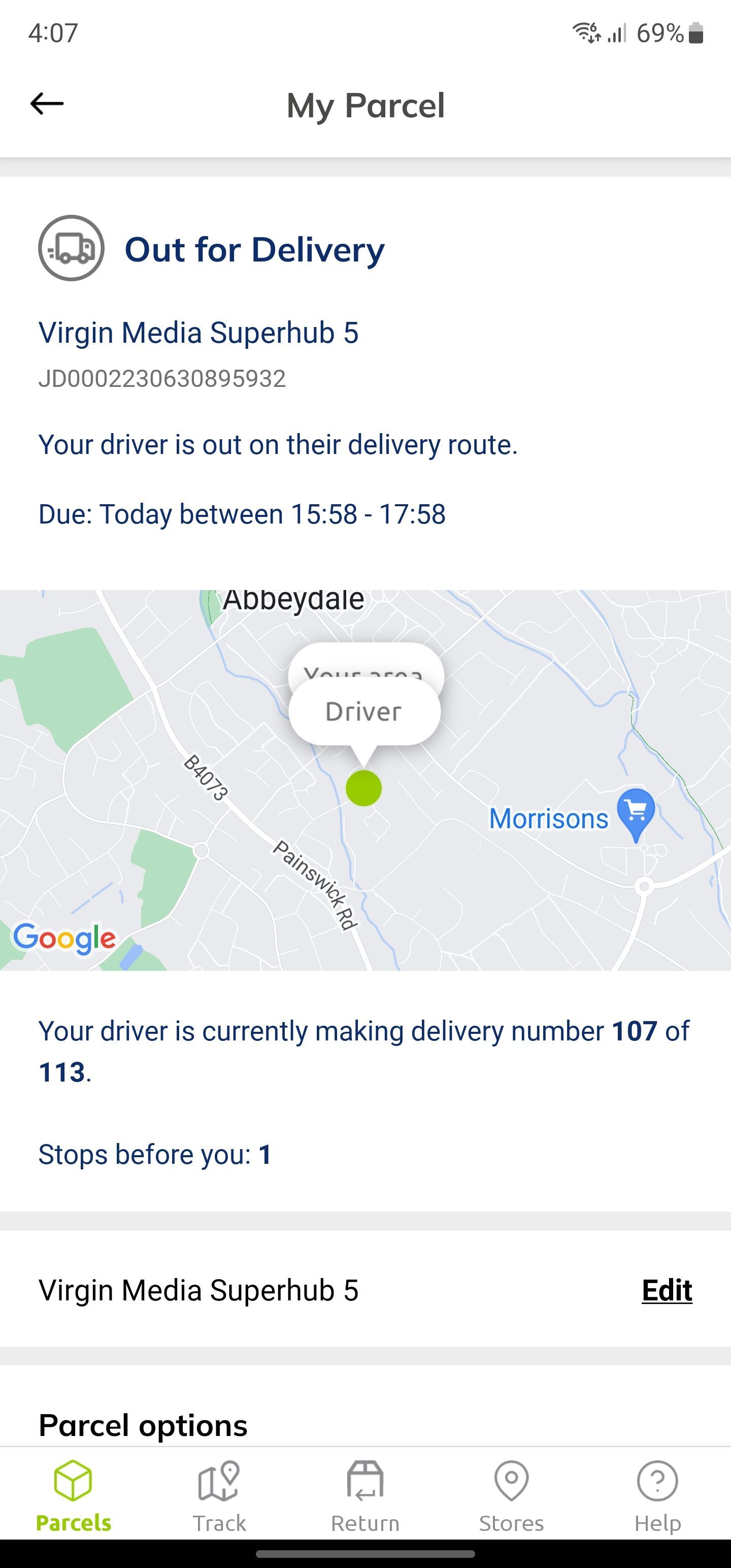731x1568 pixels.
Task: Open the Help tab
Action: (x=657, y=1495)
